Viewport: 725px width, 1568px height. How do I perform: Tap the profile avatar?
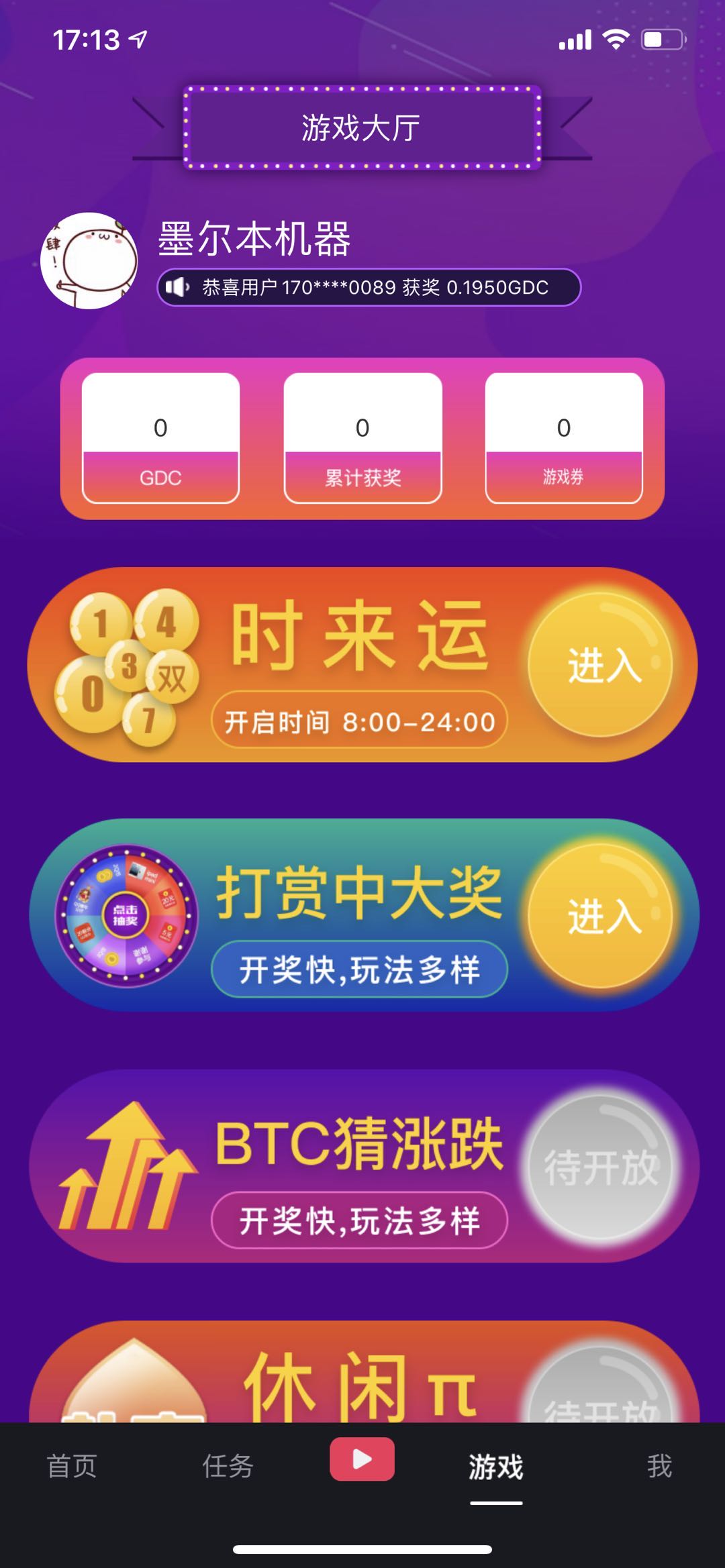[x=89, y=261]
